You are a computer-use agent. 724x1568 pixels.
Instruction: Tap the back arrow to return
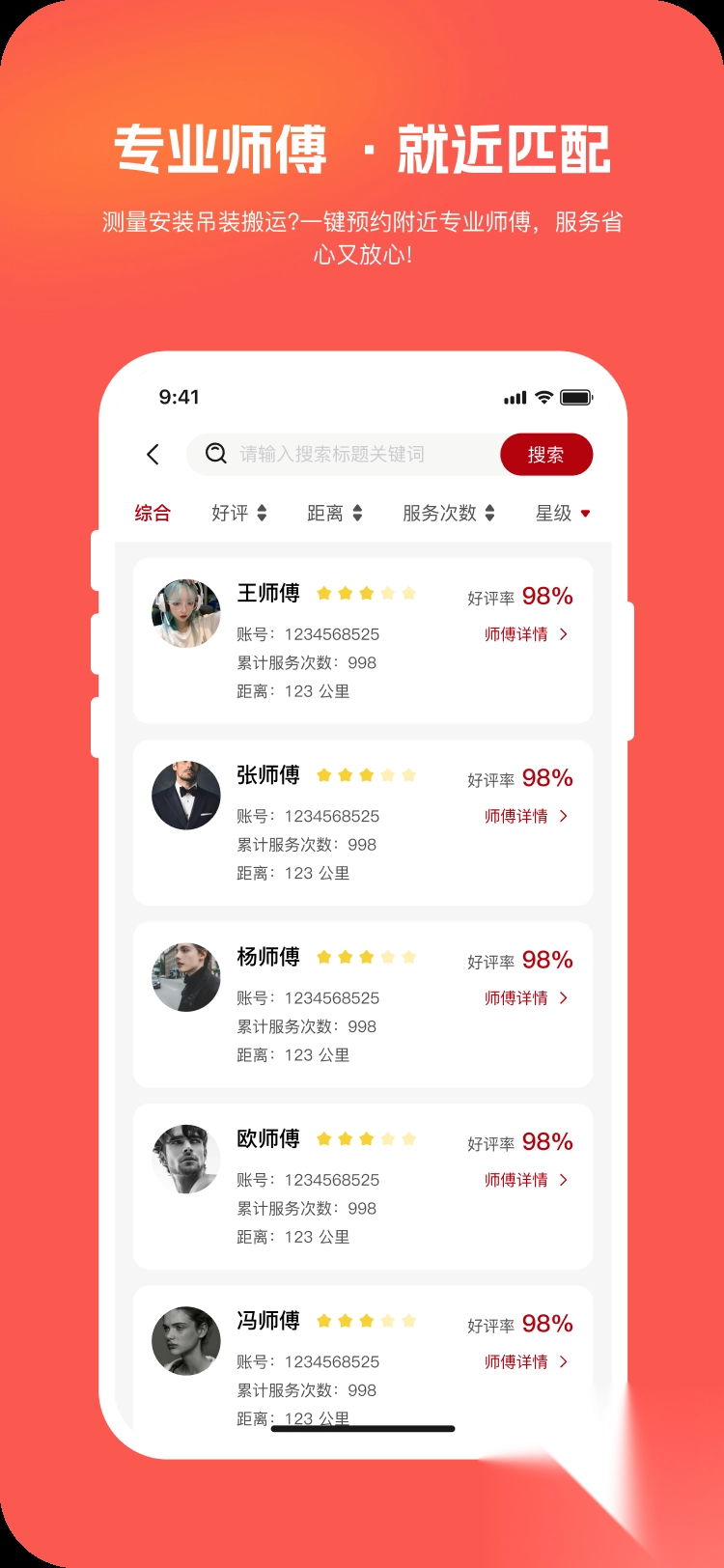coord(152,454)
